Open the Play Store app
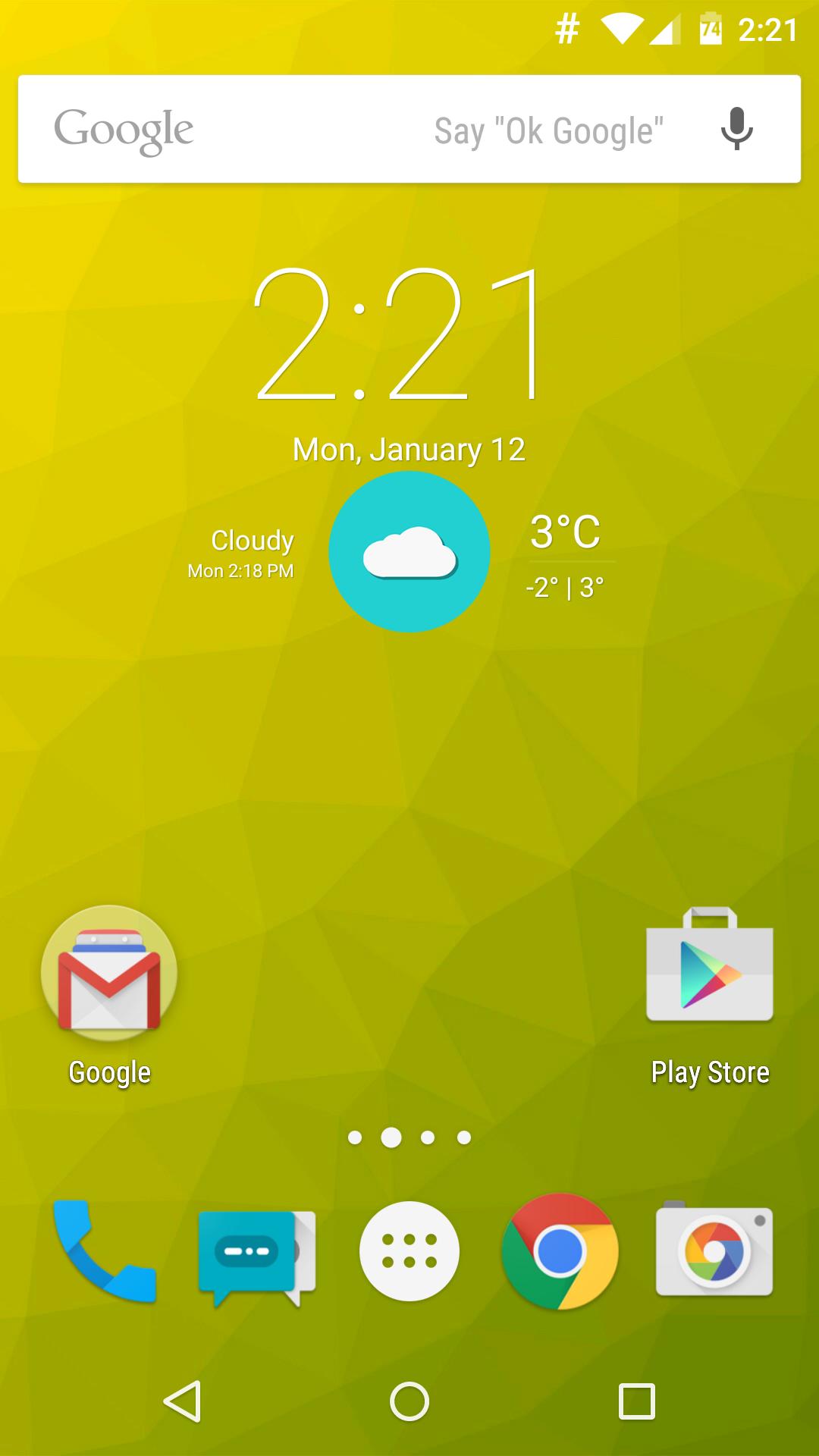Screen dimensions: 819x1456 pyautogui.click(x=709, y=974)
